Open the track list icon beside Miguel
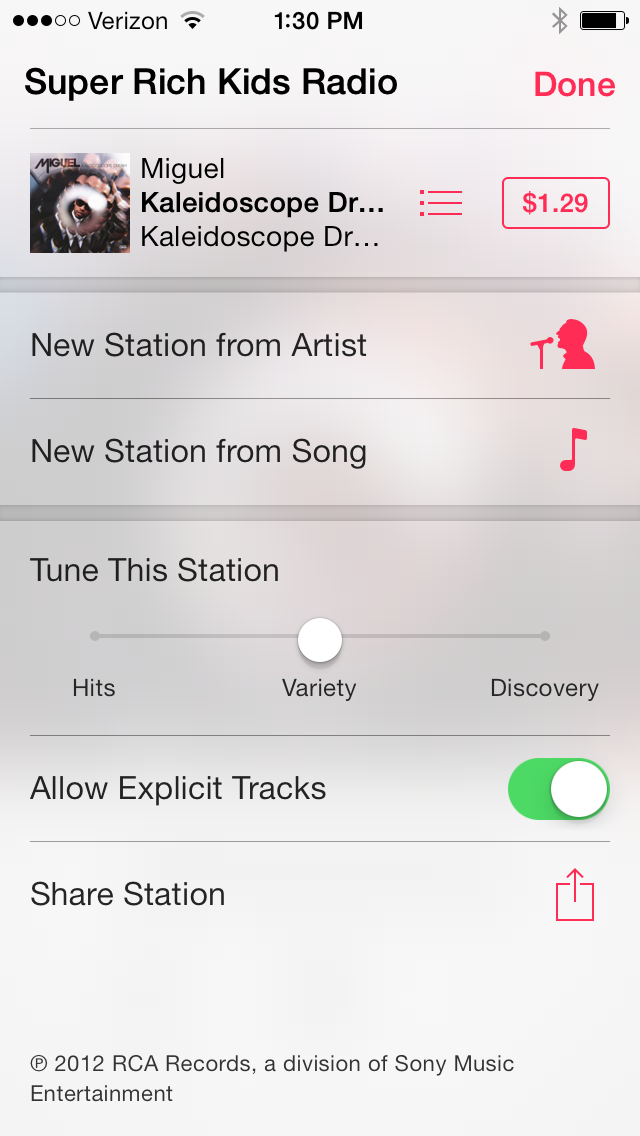The image size is (640, 1136). (441, 203)
